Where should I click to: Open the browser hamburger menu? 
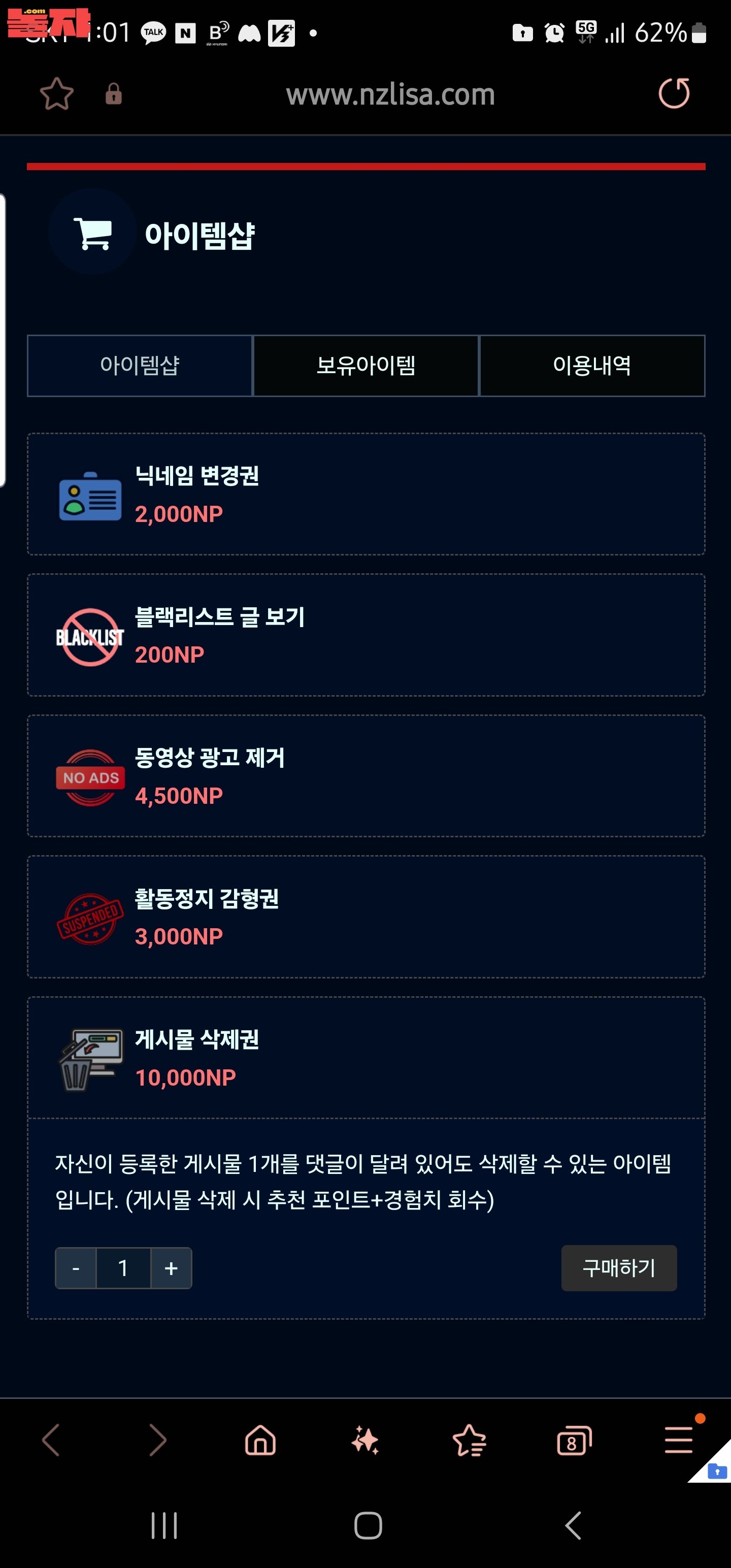(x=678, y=1440)
